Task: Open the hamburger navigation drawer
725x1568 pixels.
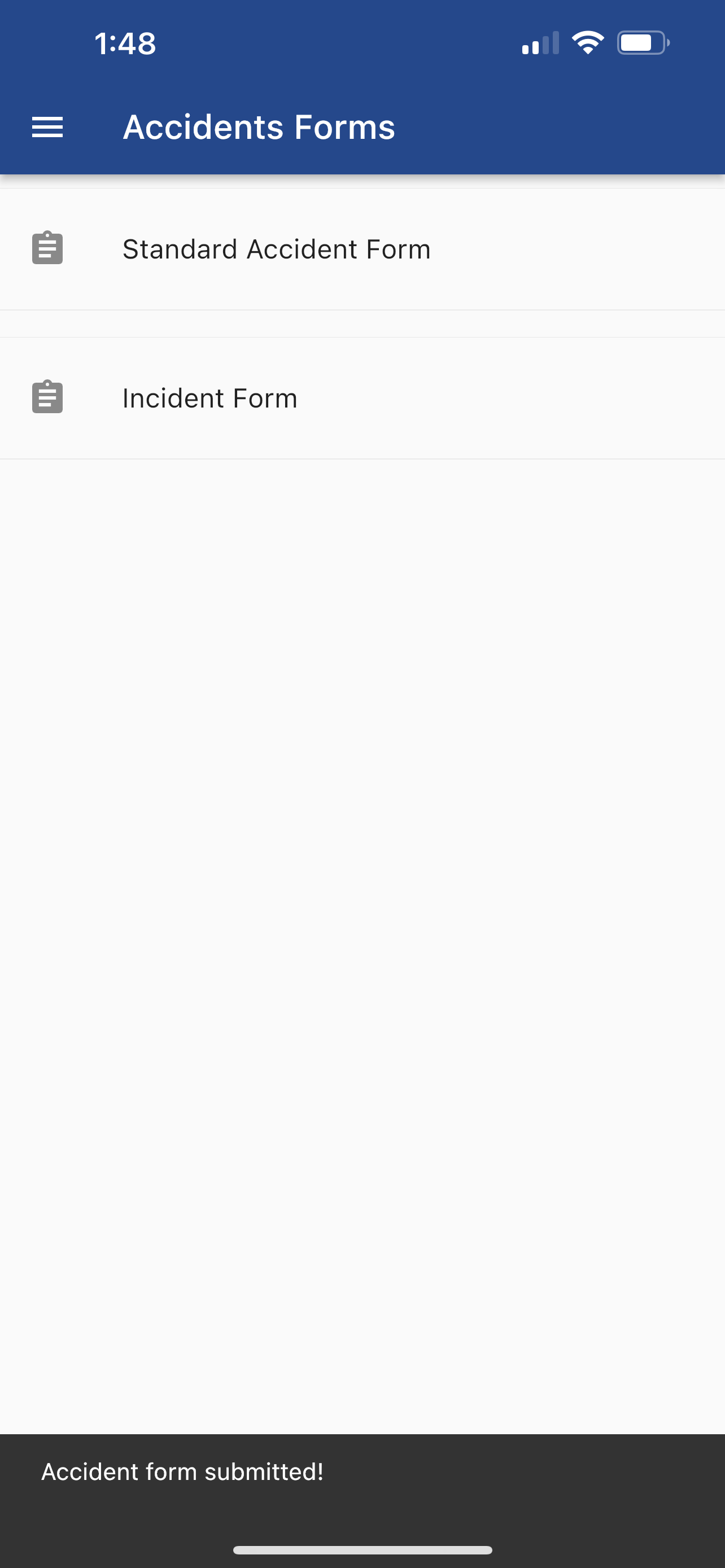Action: (47, 127)
